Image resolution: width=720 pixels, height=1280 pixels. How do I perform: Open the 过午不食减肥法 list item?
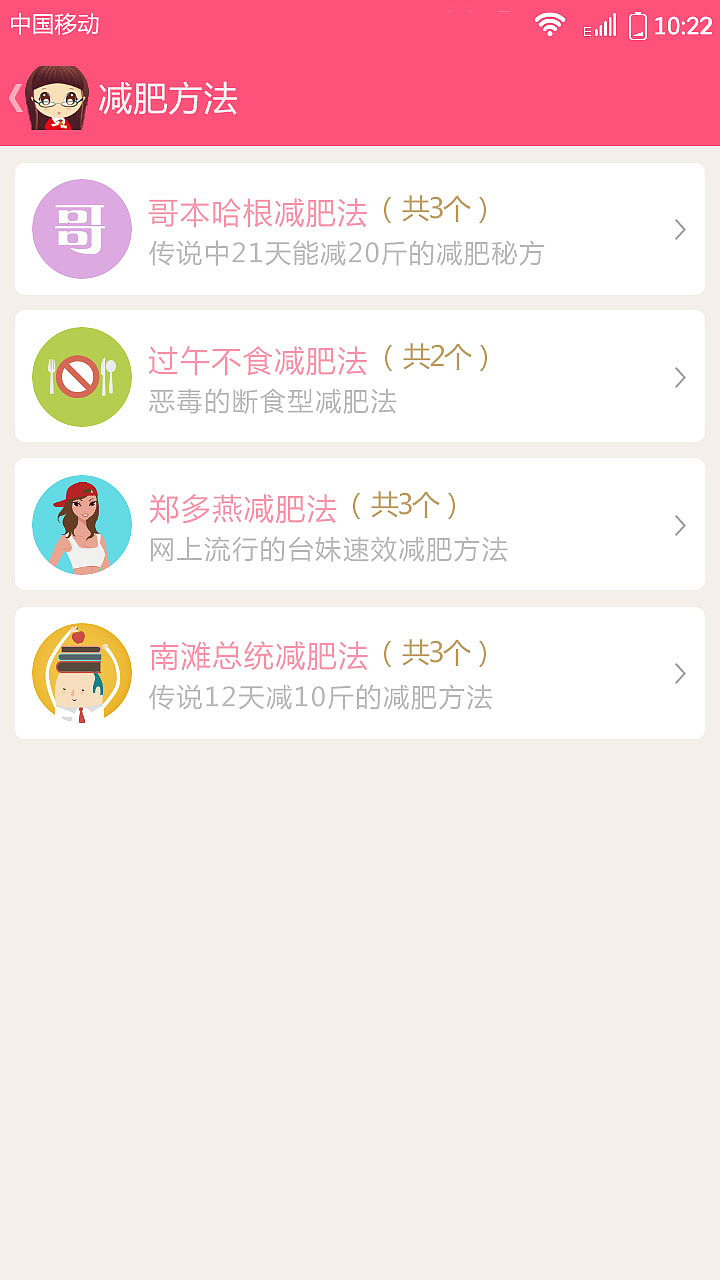(x=360, y=377)
